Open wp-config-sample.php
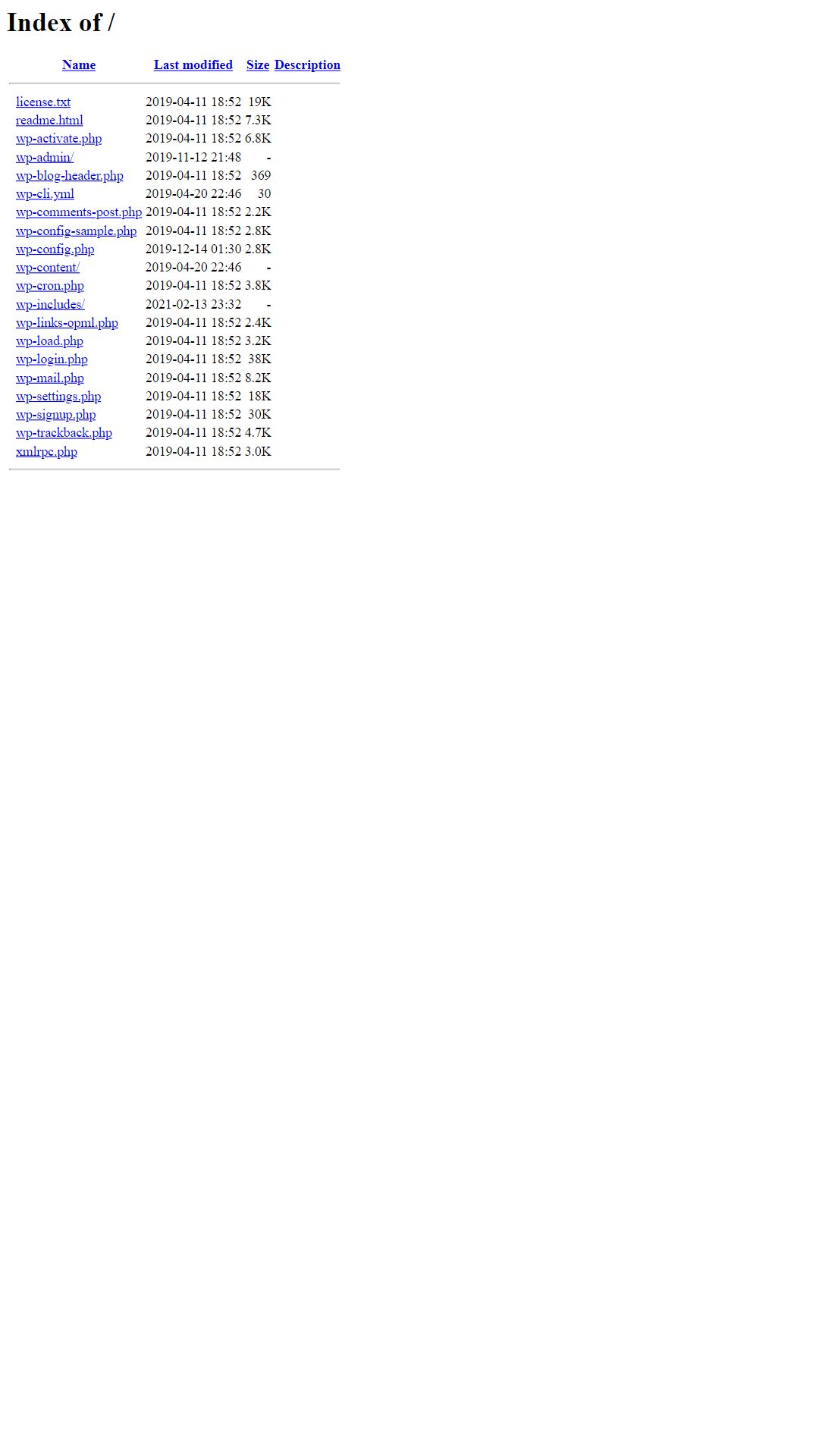This screenshot has width=819, height=1456. pyautogui.click(x=77, y=231)
